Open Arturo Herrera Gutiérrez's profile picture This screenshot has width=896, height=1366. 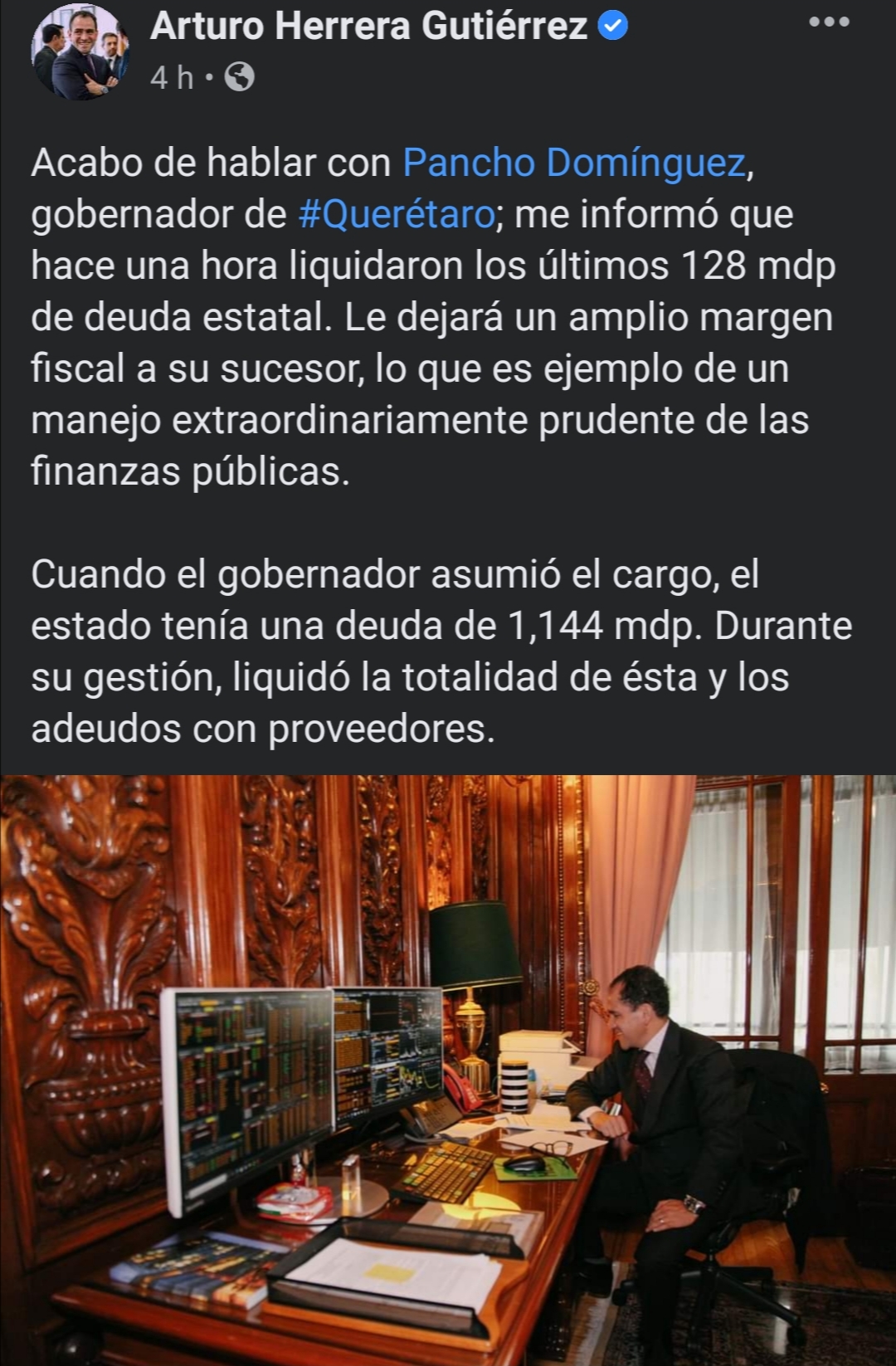(80, 51)
